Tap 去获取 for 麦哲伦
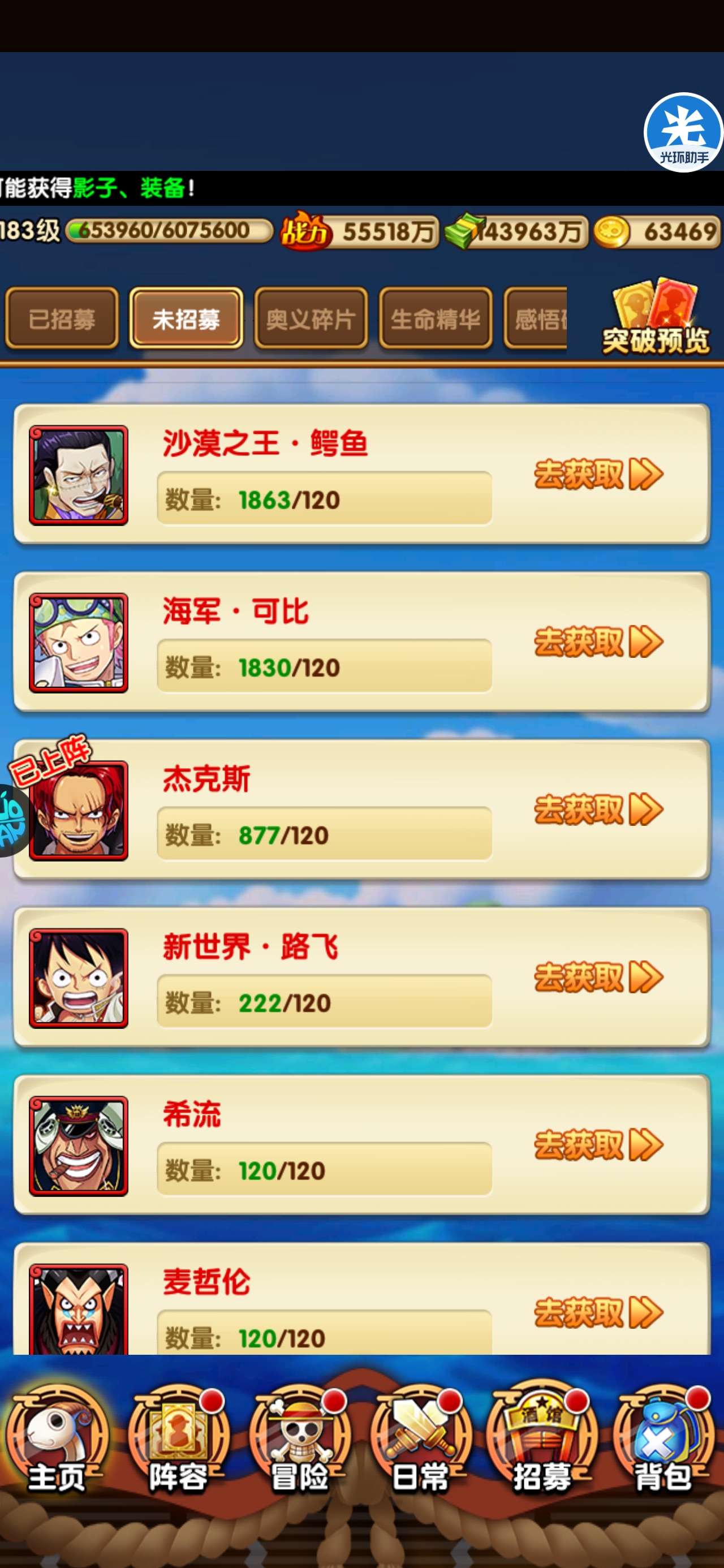This screenshot has height=1568, width=724. pos(597,1312)
